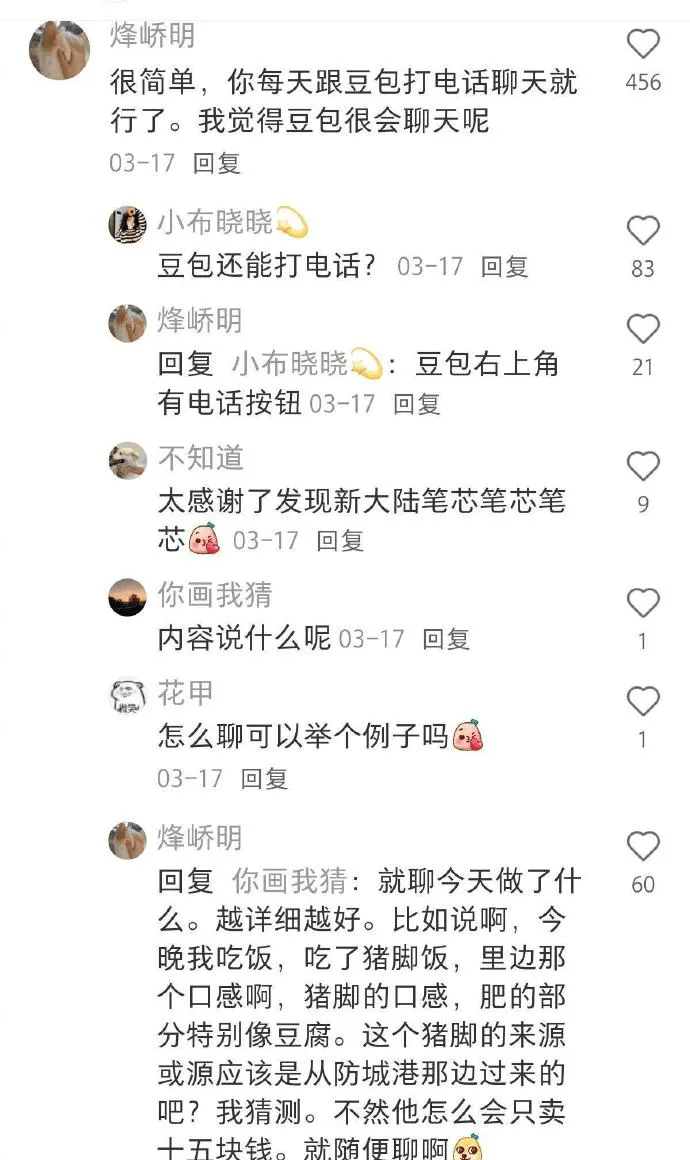Open 你画我猜's profile avatar
Viewport: 690px width, 1160px height.
128,598
